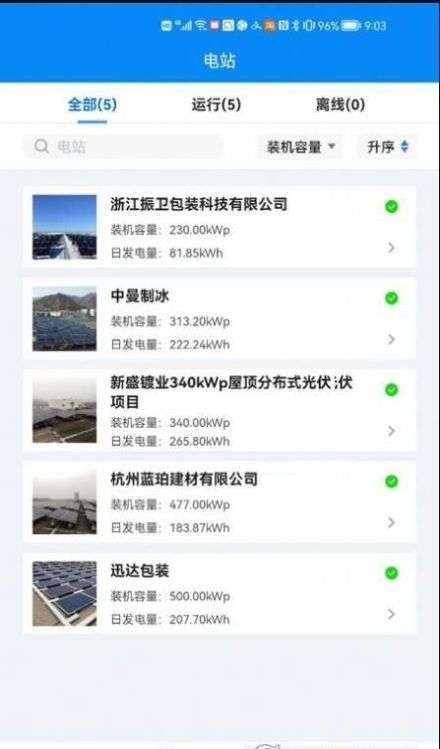The width and height of the screenshot is (440, 749).
Task: Switch to the 全部(5) tab
Action: [92, 105]
